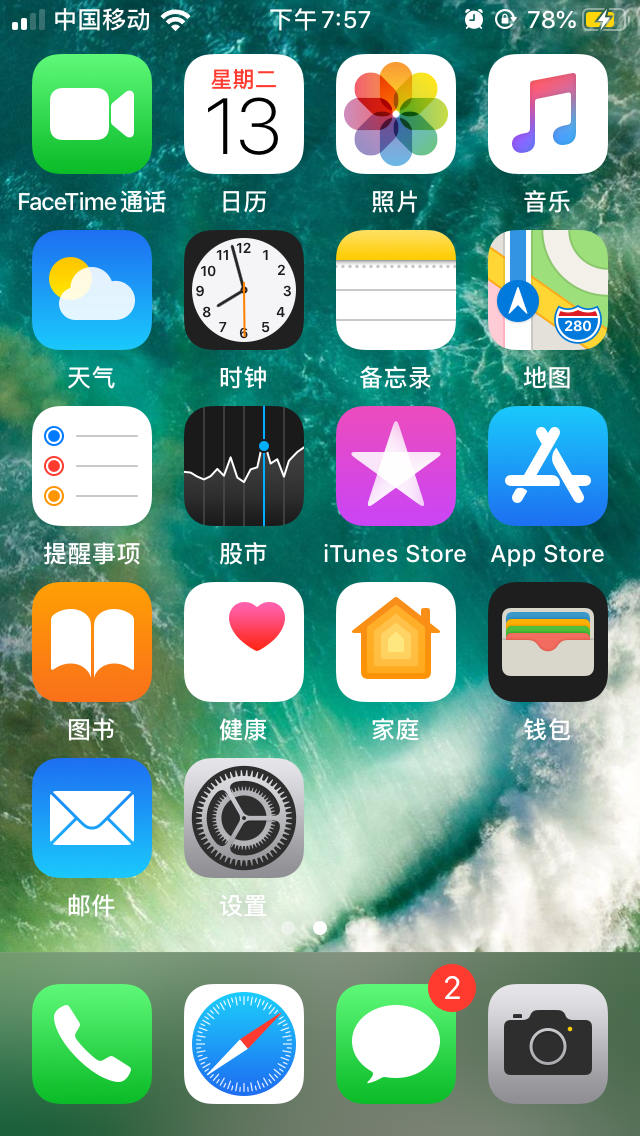Open the 钱包 wallet app
Screen dimensions: 640x1136
pos(548,642)
